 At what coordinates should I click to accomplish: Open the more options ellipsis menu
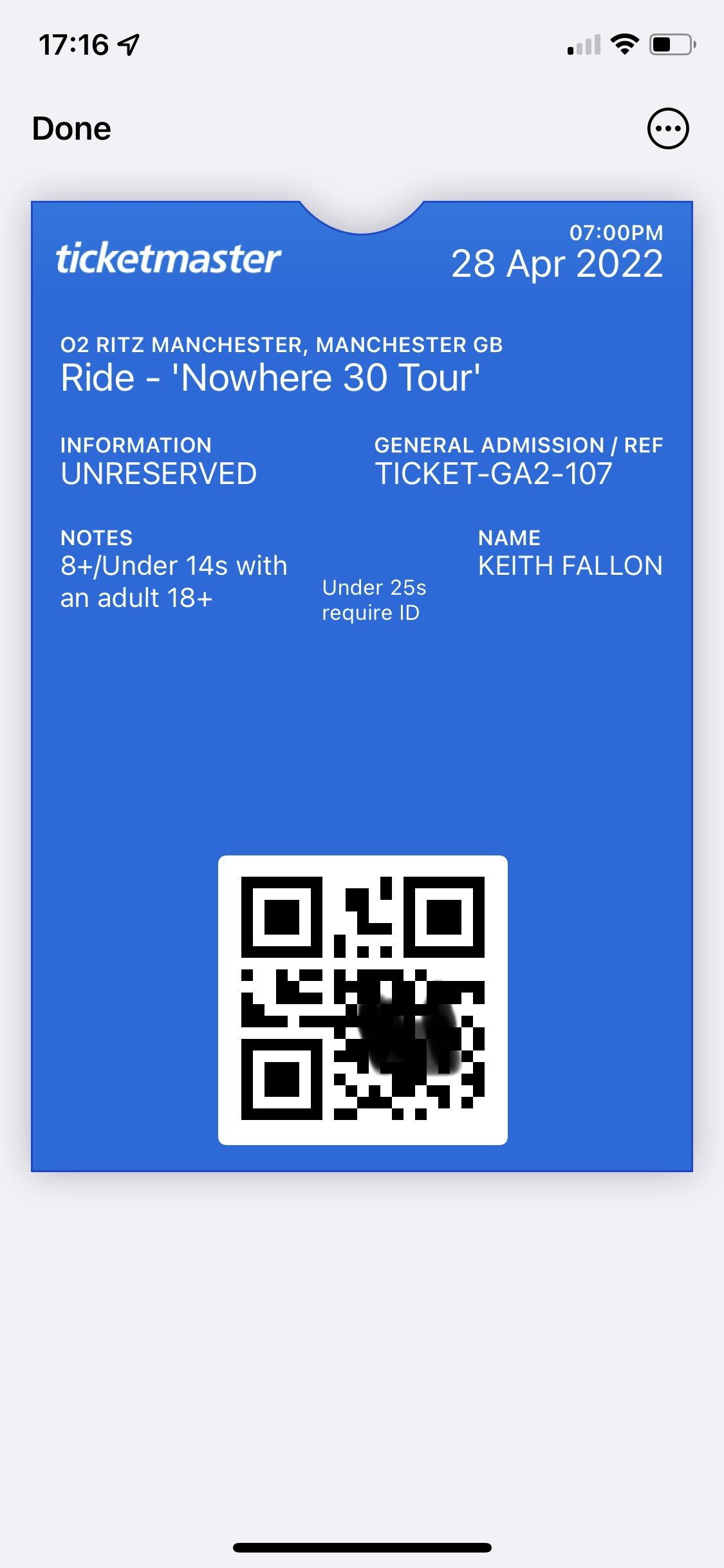pos(668,129)
